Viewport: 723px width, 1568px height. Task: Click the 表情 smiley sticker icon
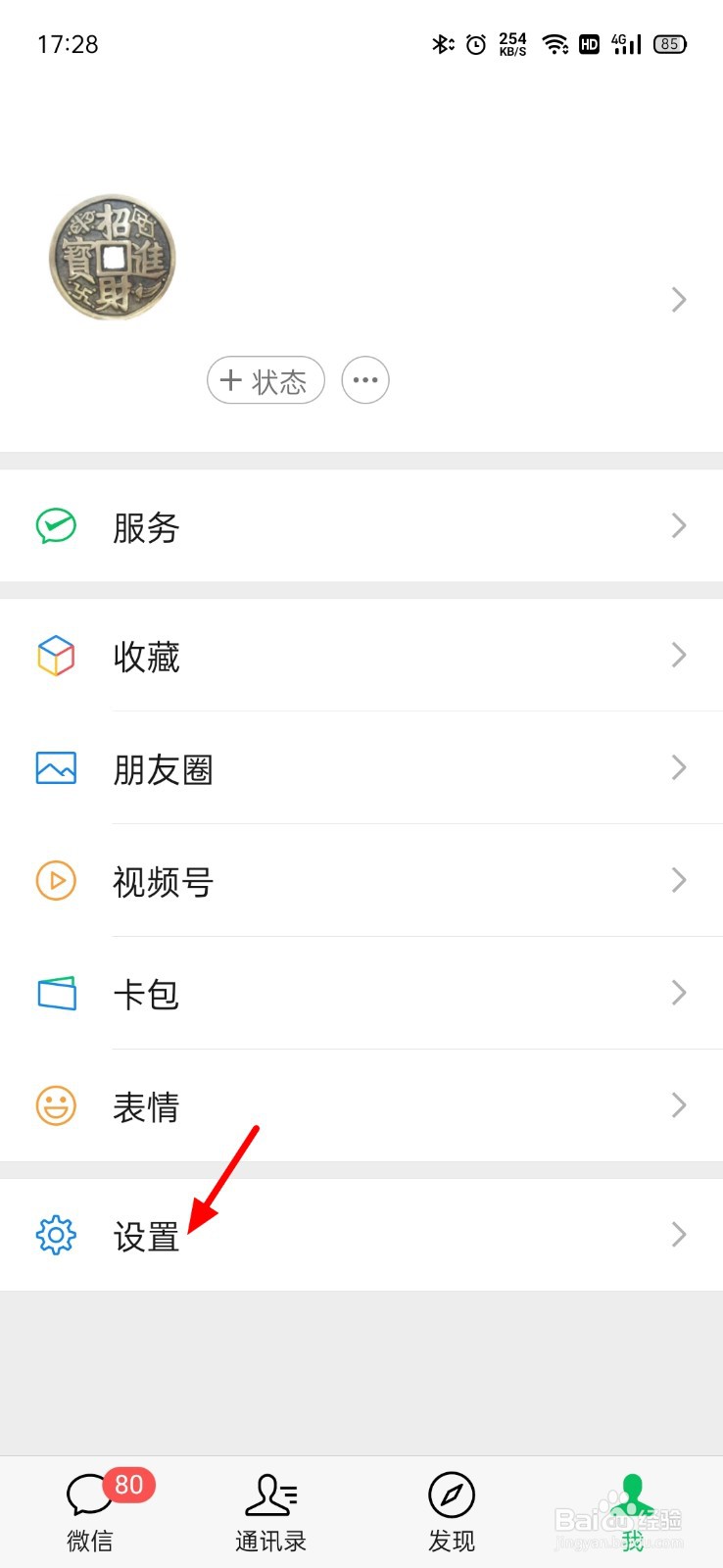point(56,1105)
